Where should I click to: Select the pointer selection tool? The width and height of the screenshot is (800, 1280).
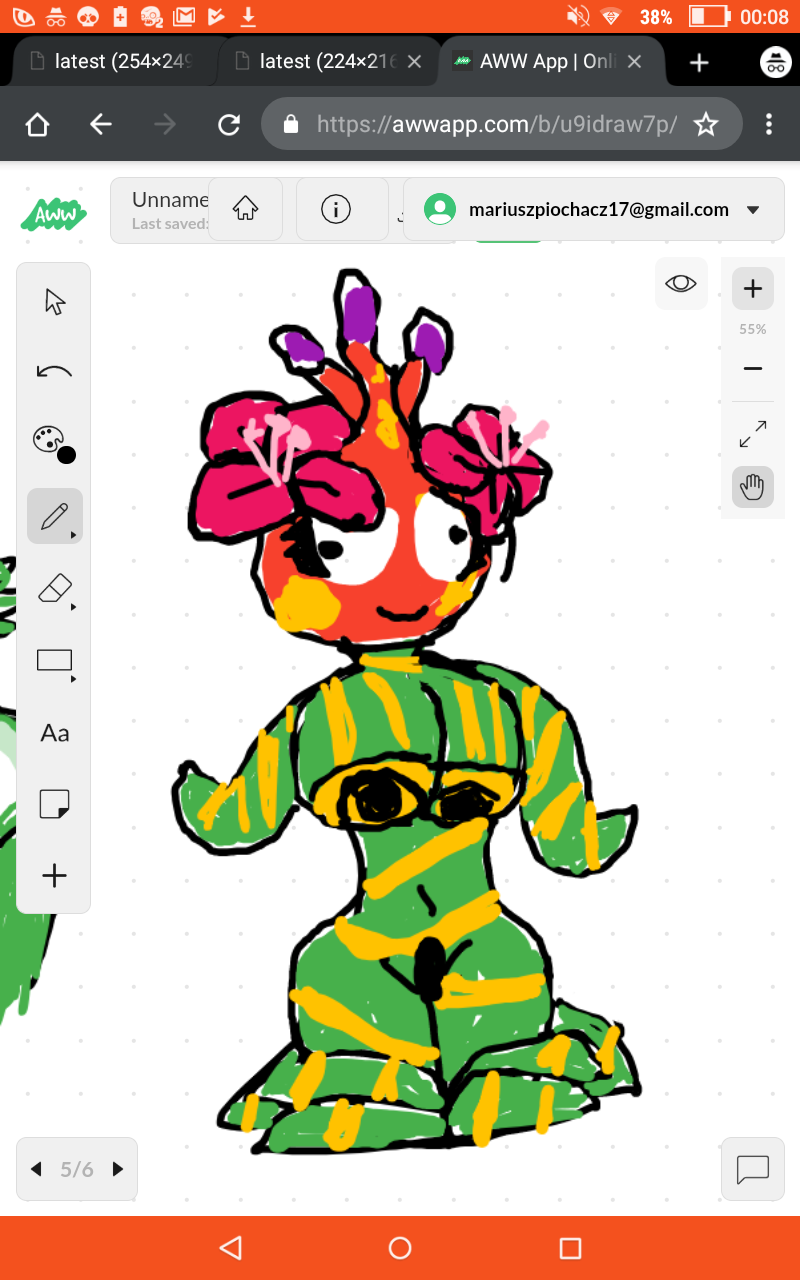coord(54,301)
